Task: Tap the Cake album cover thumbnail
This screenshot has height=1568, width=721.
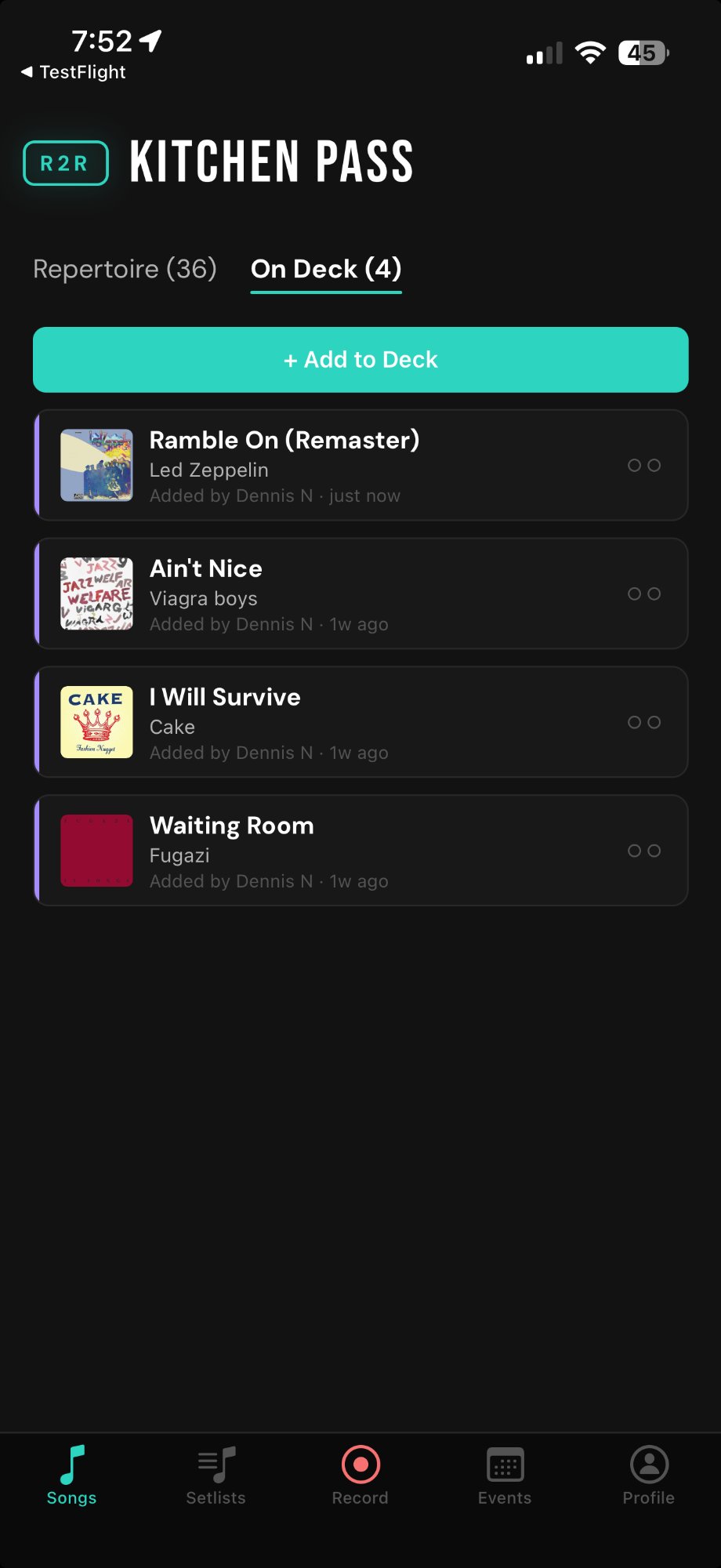Action: coord(96,722)
